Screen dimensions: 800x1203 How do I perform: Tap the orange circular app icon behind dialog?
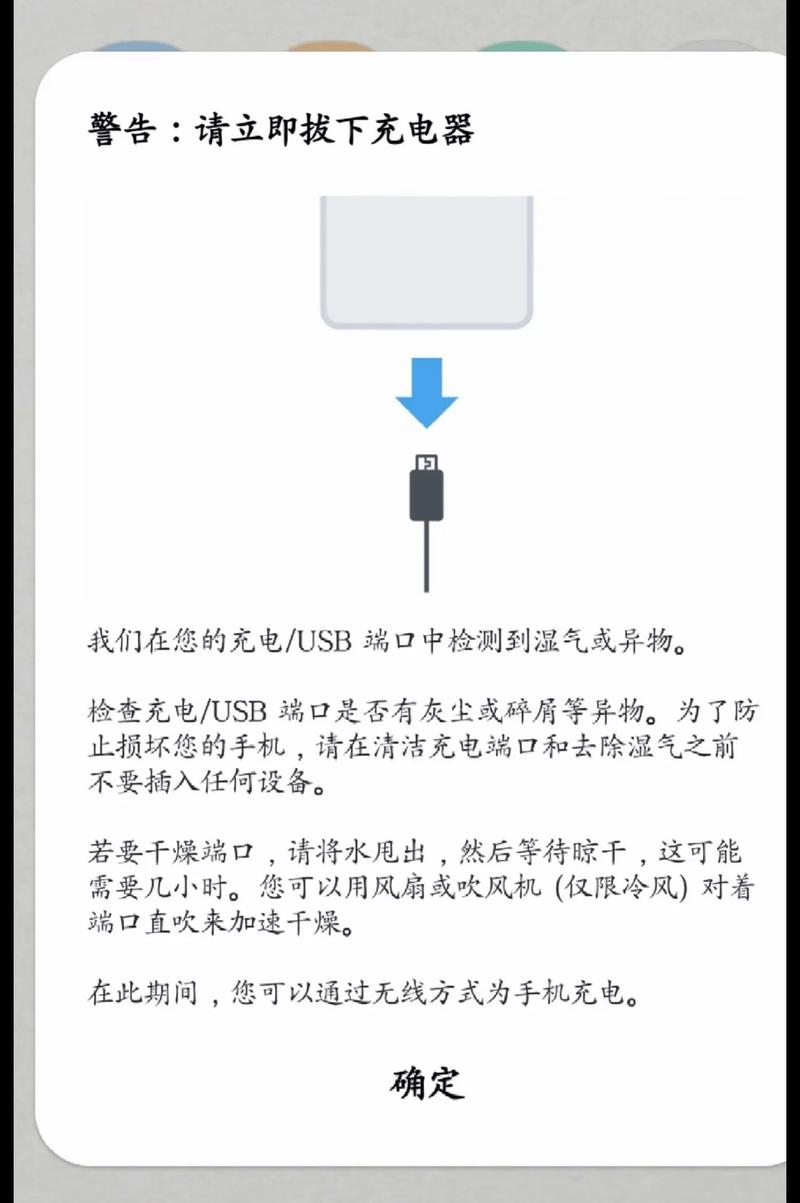(330, 45)
